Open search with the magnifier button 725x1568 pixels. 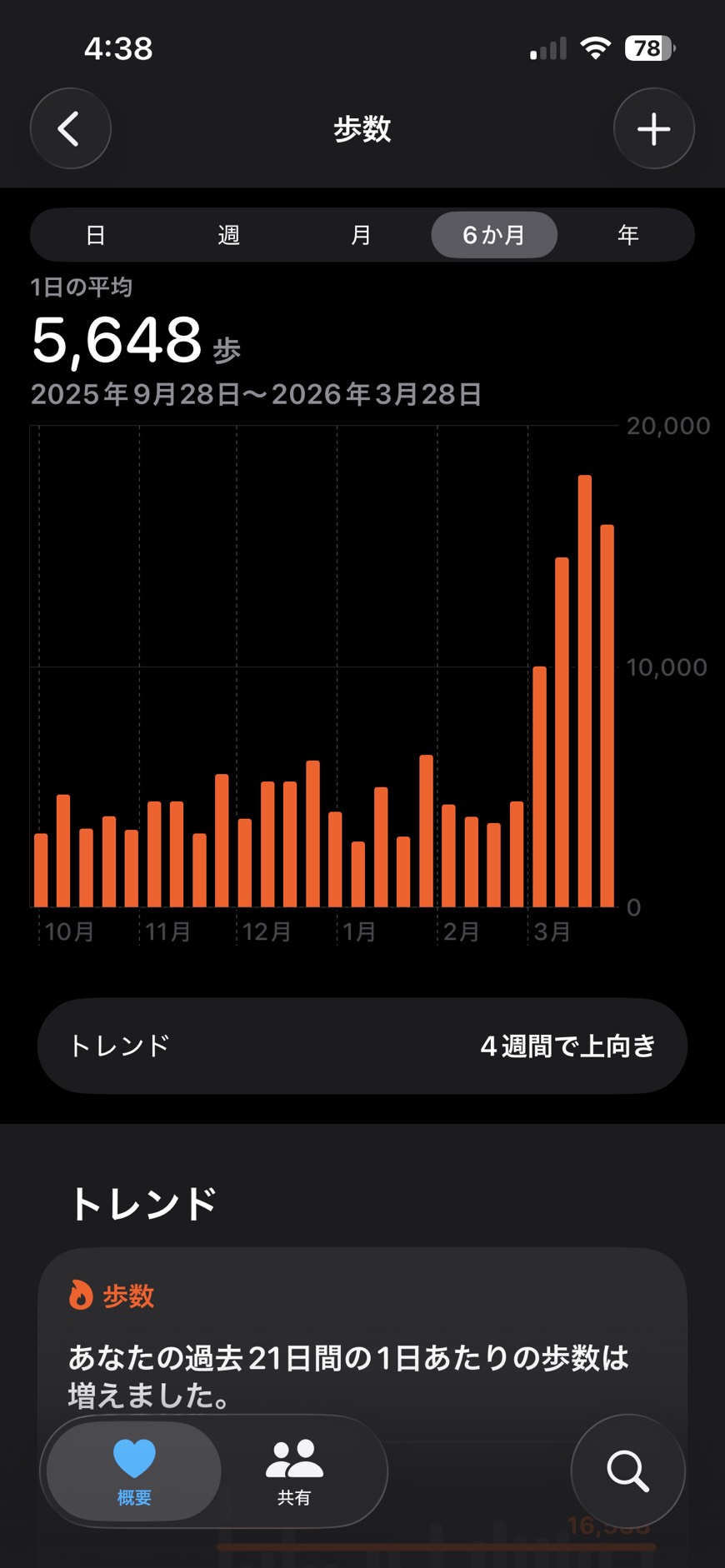(627, 1471)
